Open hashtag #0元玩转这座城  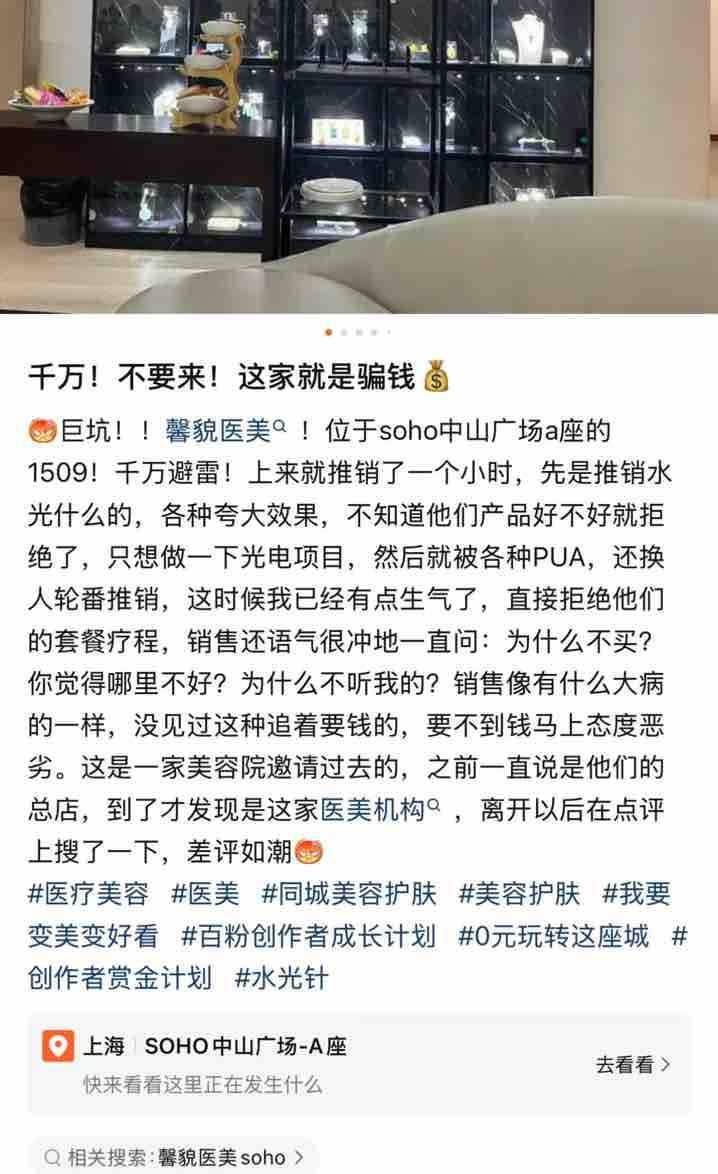(x=553, y=936)
